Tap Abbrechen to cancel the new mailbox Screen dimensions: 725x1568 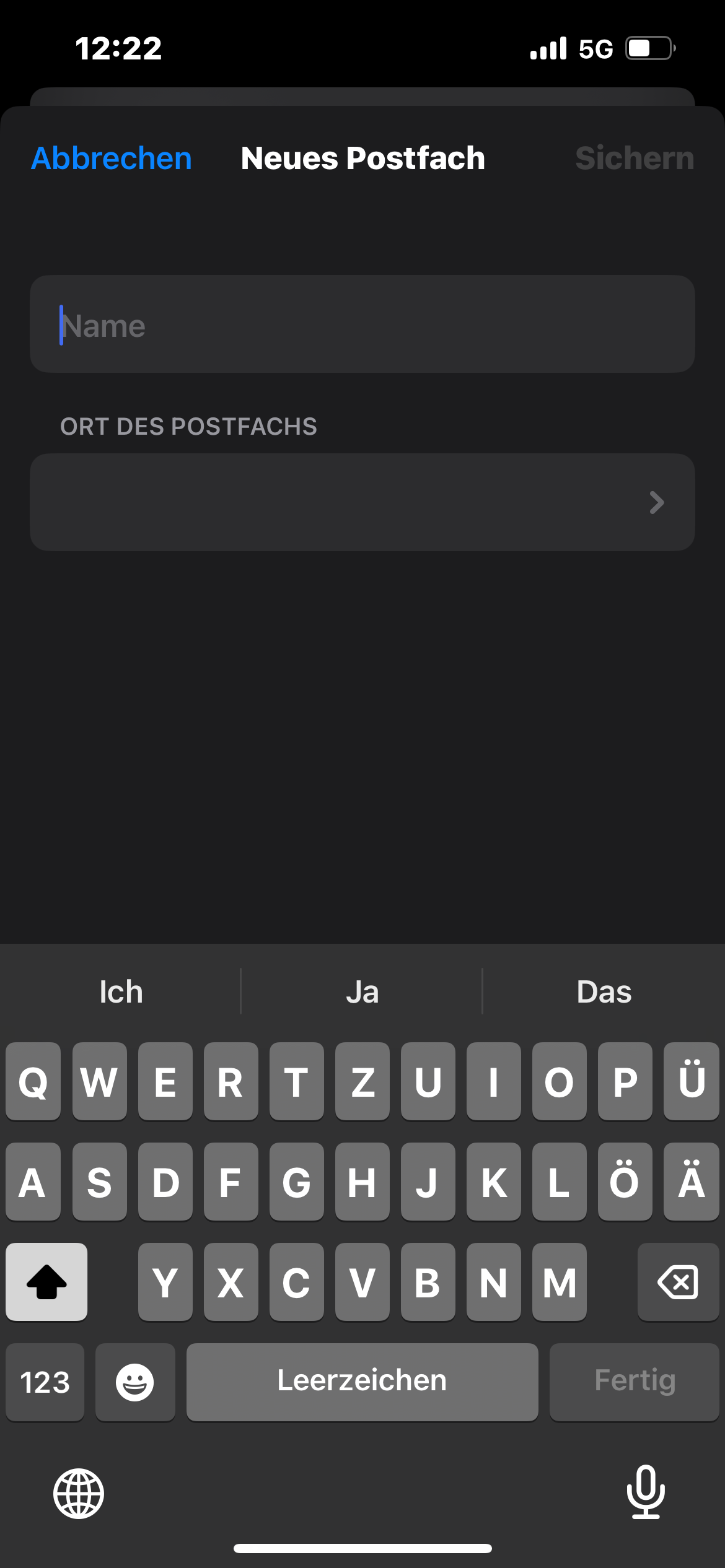coord(112,159)
